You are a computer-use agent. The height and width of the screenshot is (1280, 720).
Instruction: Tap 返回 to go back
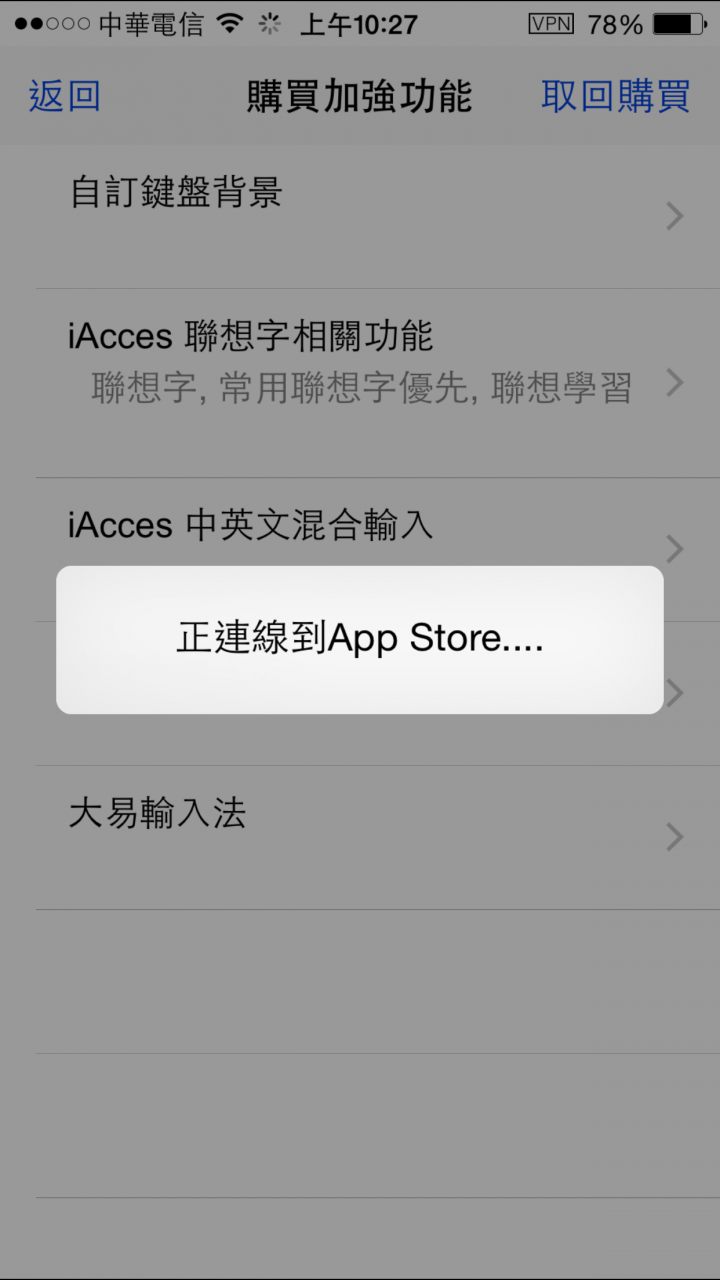click(65, 96)
